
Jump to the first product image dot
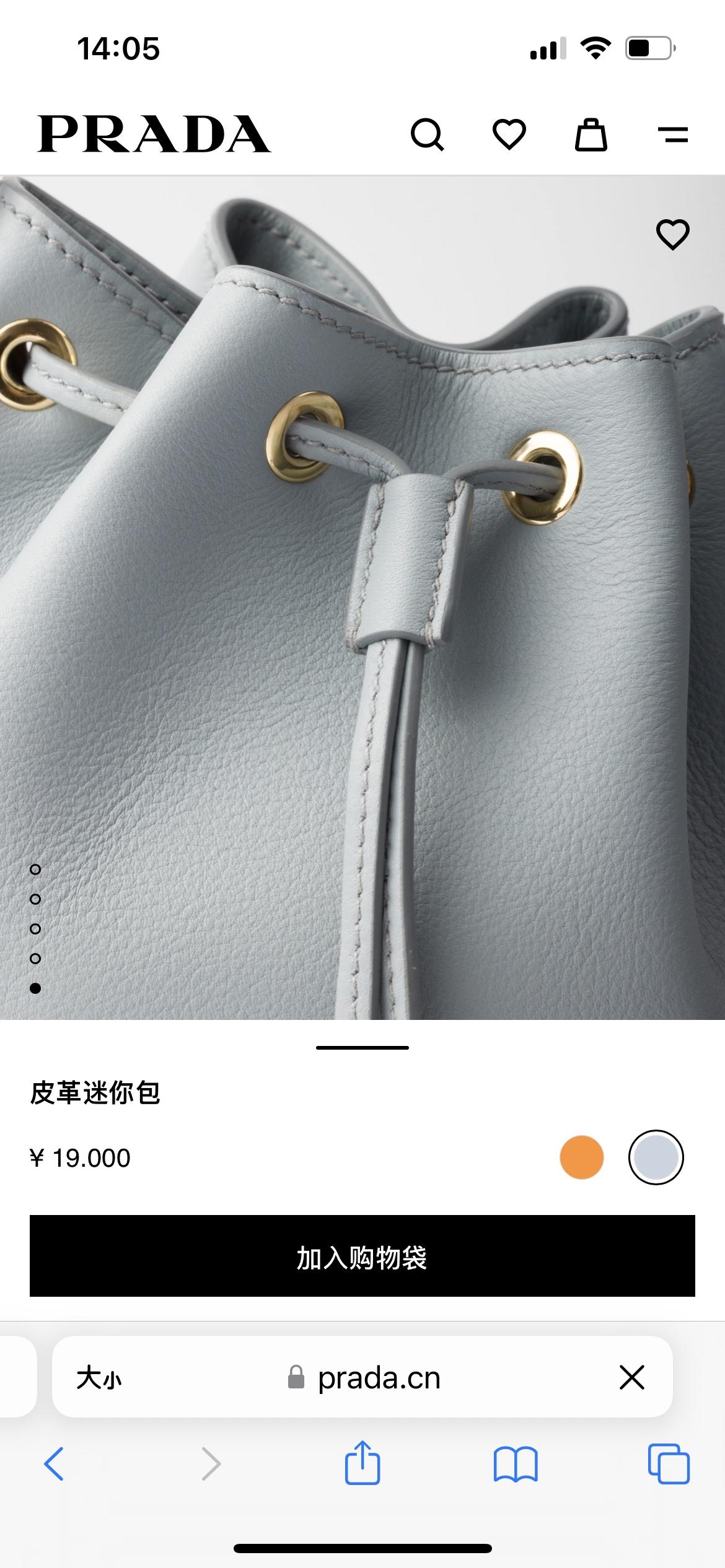point(35,869)
